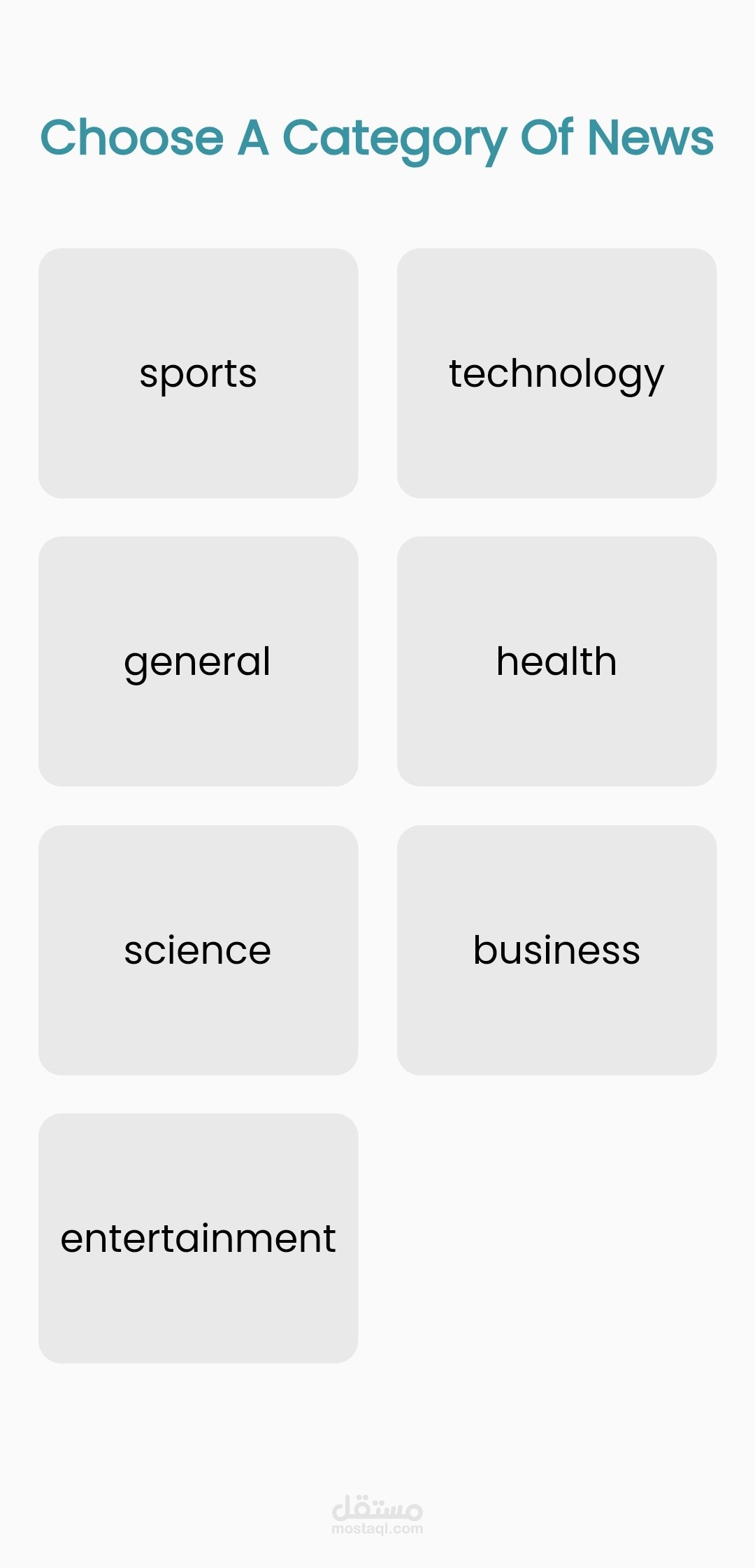
Task: Open the technology news category
Action: pos(557,373)
